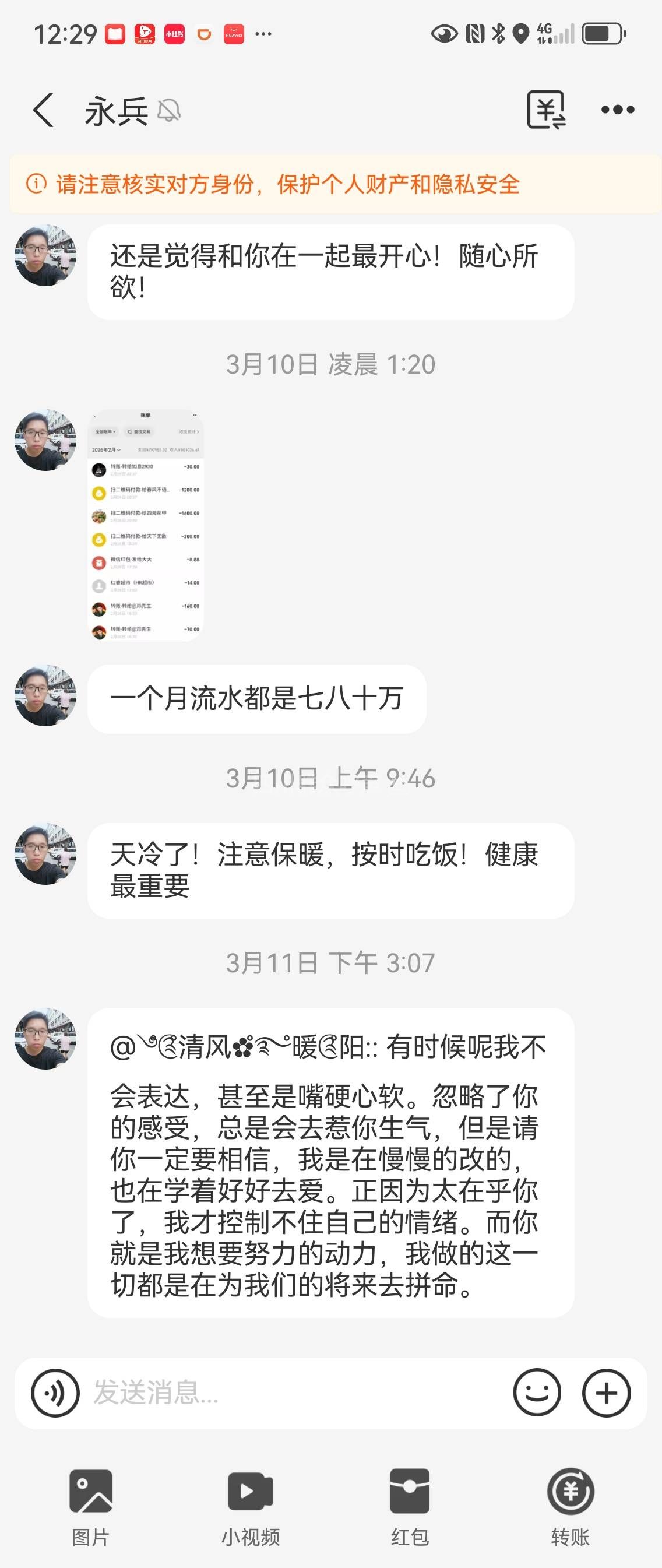Open the three-dot overflow menu
This screenshot has width=662, height=1568.
tap(618, 110)
